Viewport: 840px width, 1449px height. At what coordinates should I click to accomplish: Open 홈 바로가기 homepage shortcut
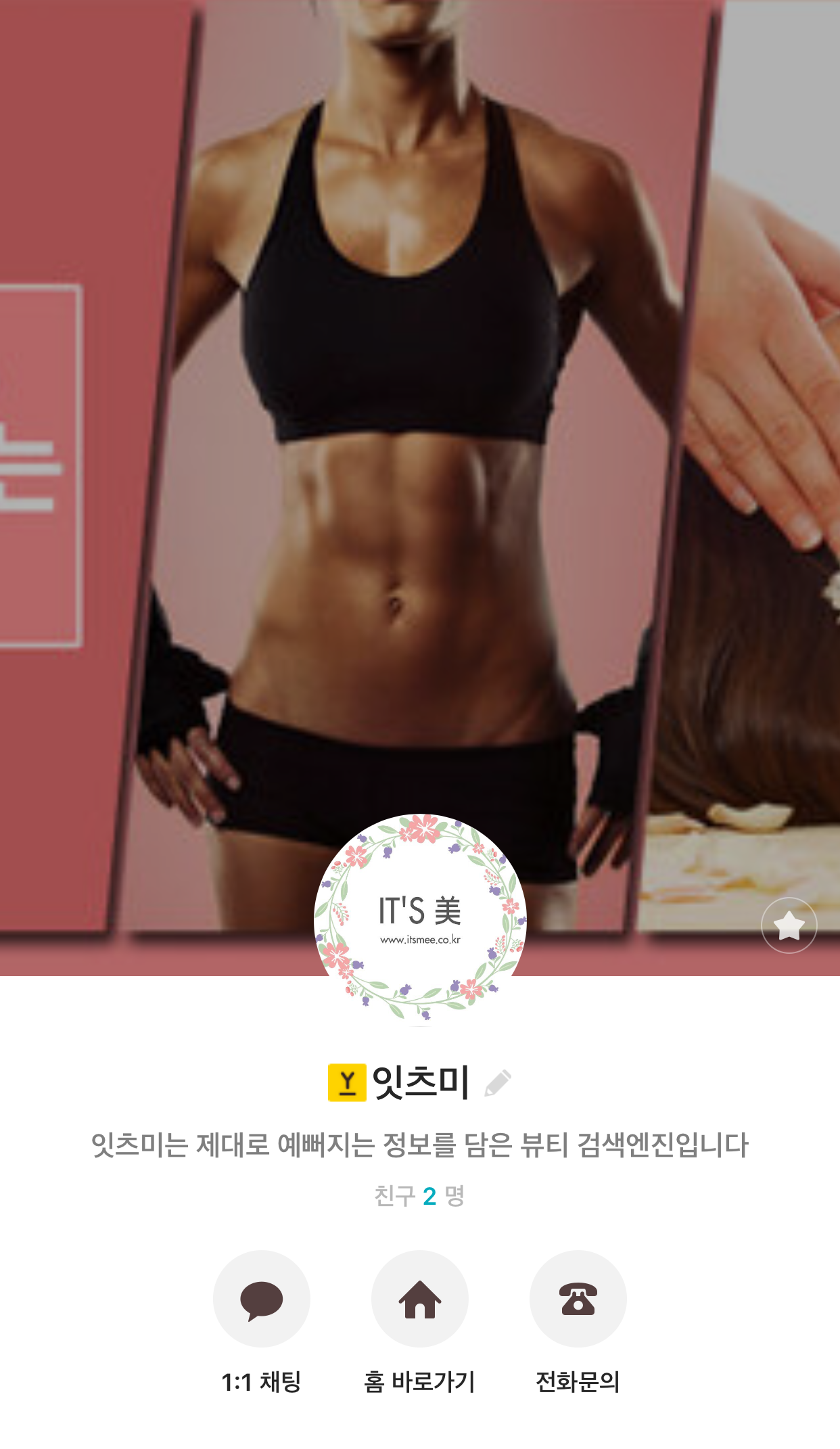[419, 1299]
